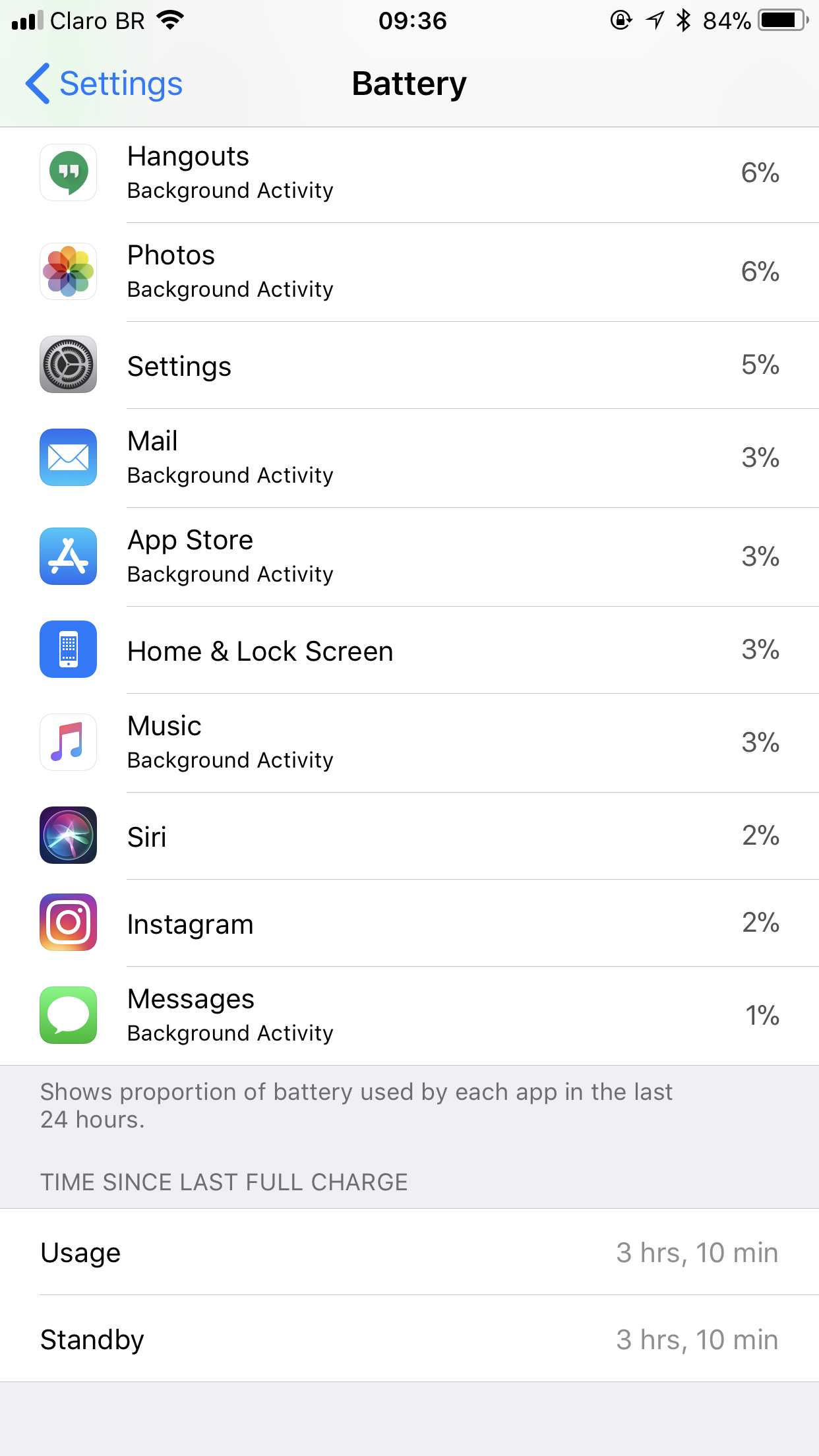Go back to Settings
Viewport: 819px width, 1456px height.
tap(104, 84)
